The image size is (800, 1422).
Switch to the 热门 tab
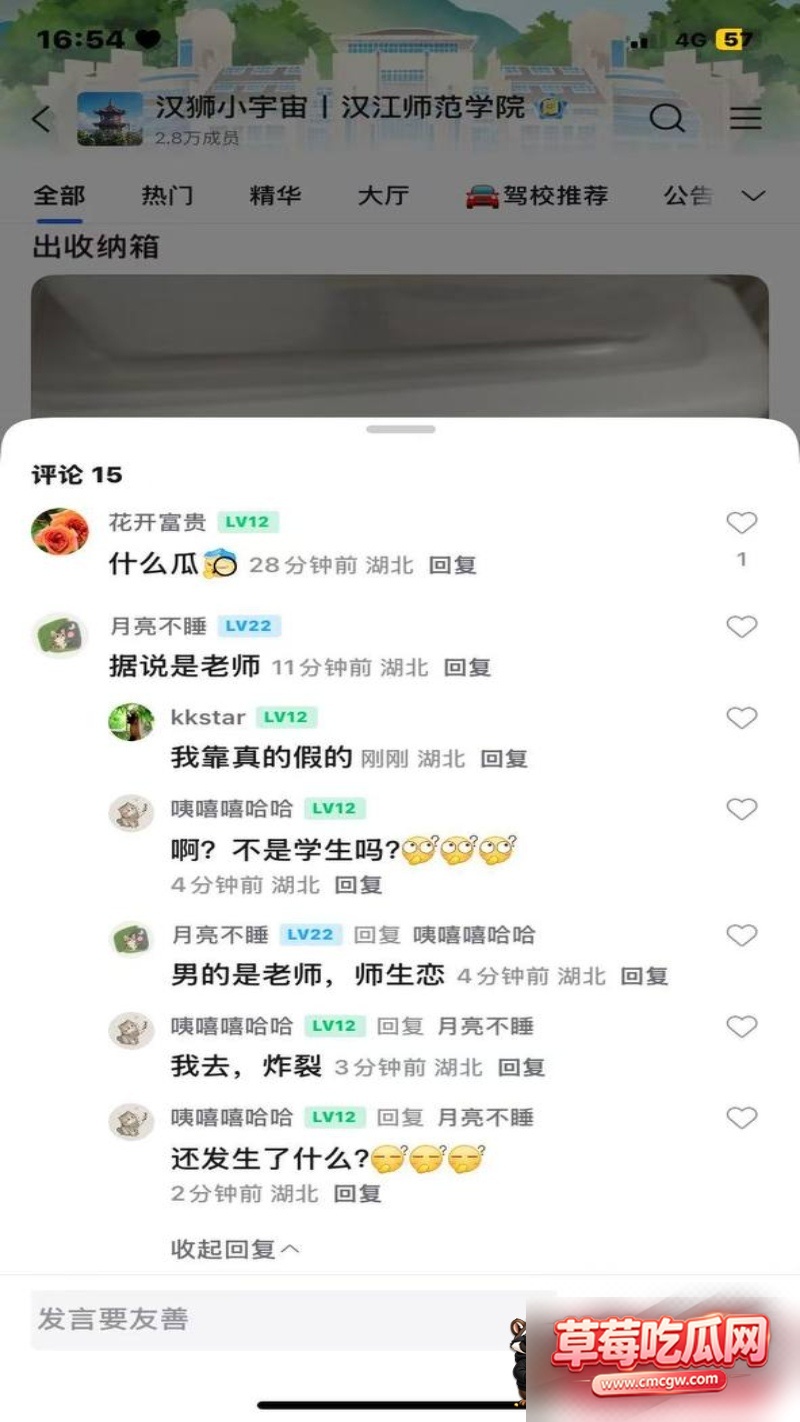click(x=167, y=195)
